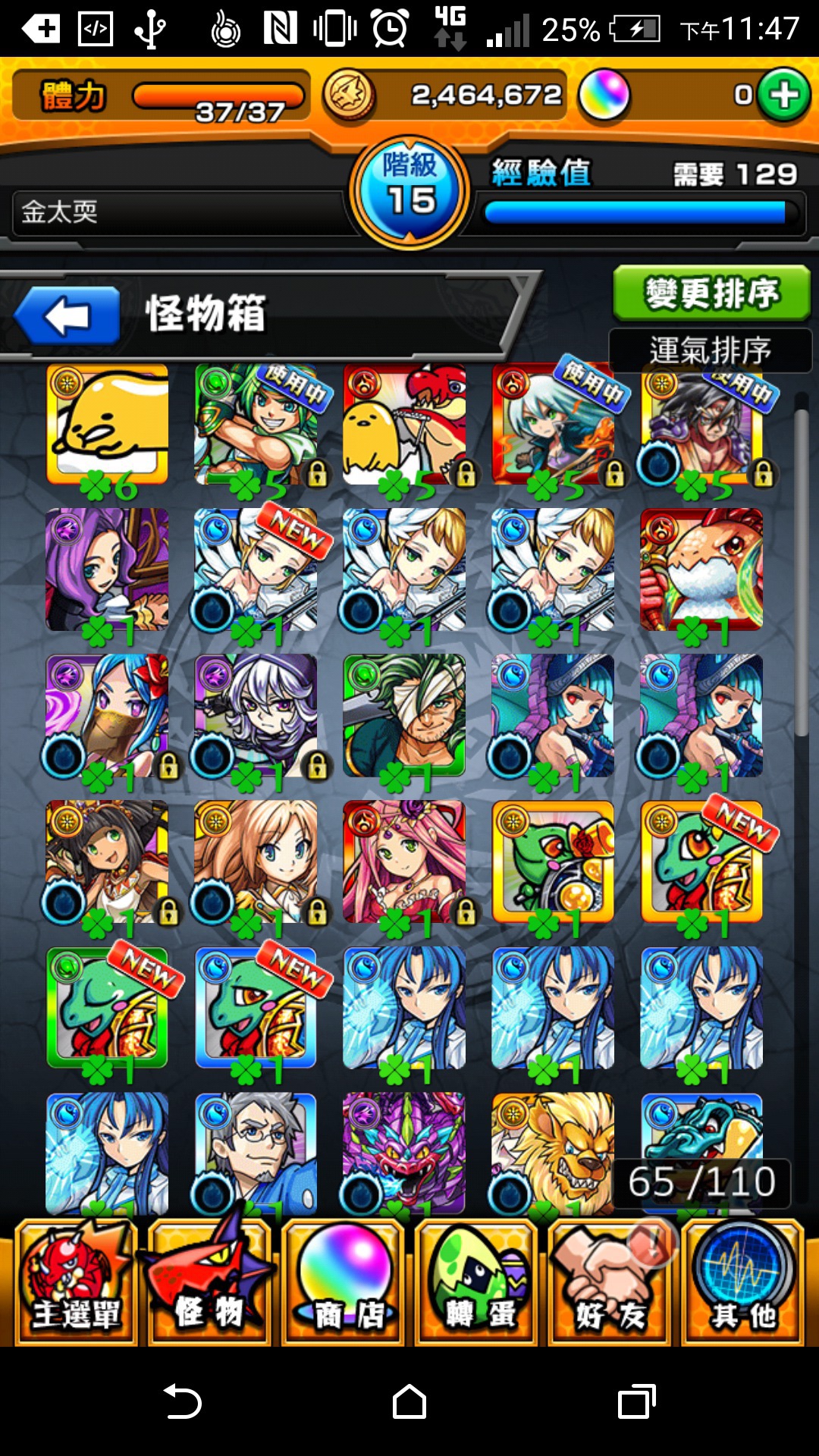Screen dimensions: 819x1456
Task: Choose the pink-haired locked monster
Action: 403,861
